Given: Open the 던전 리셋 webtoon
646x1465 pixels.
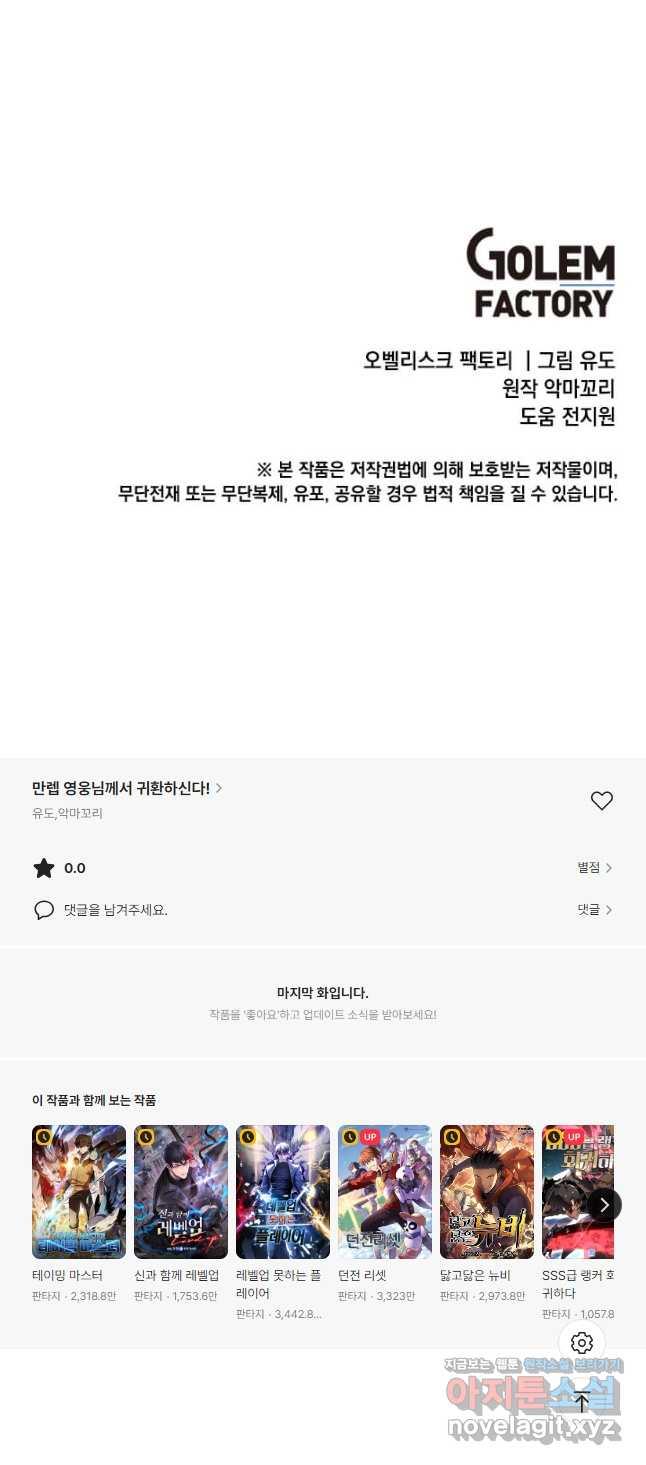Looking at the screenshot, I should pos(385,1192).
